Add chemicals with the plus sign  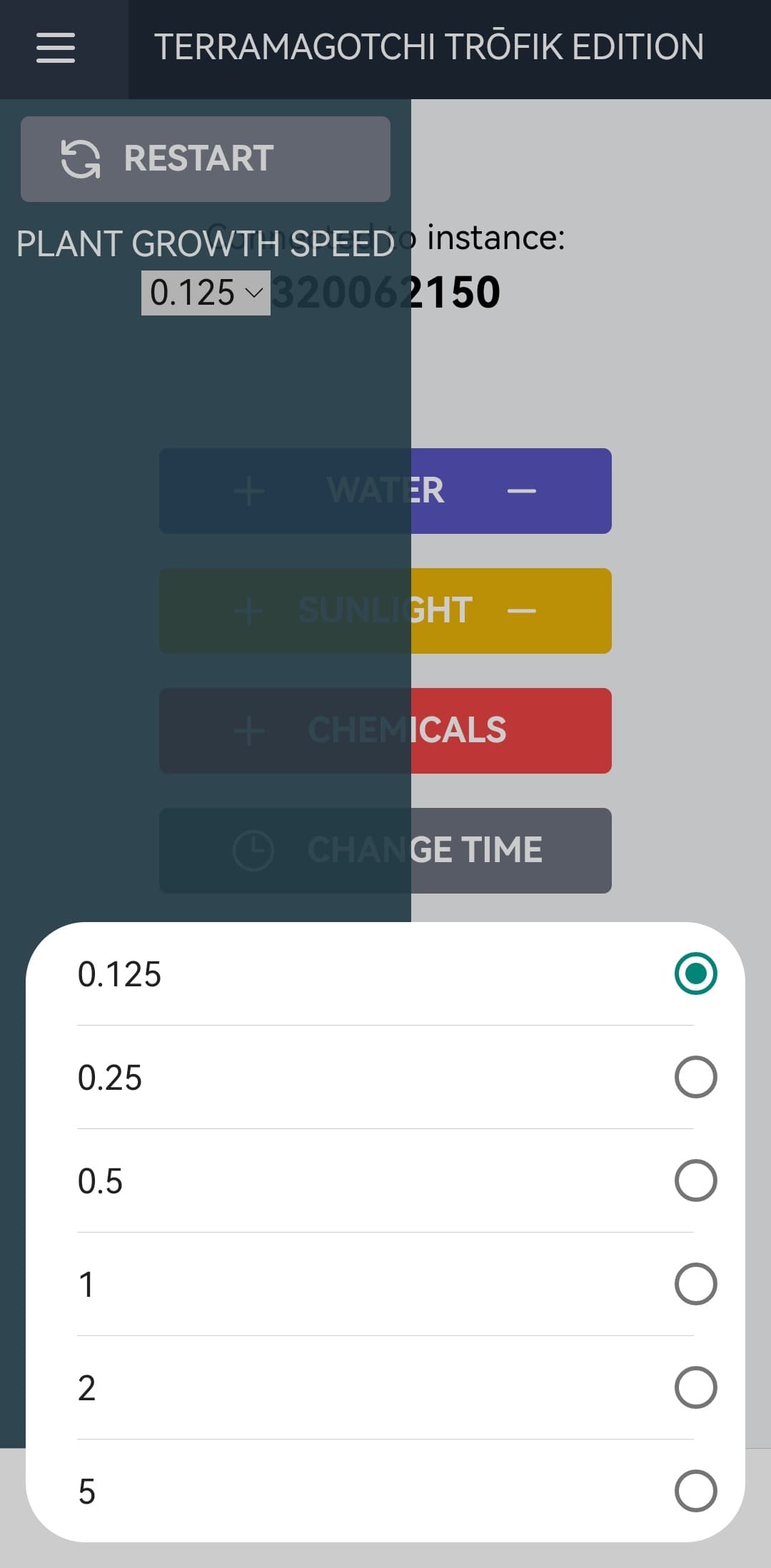249,731
